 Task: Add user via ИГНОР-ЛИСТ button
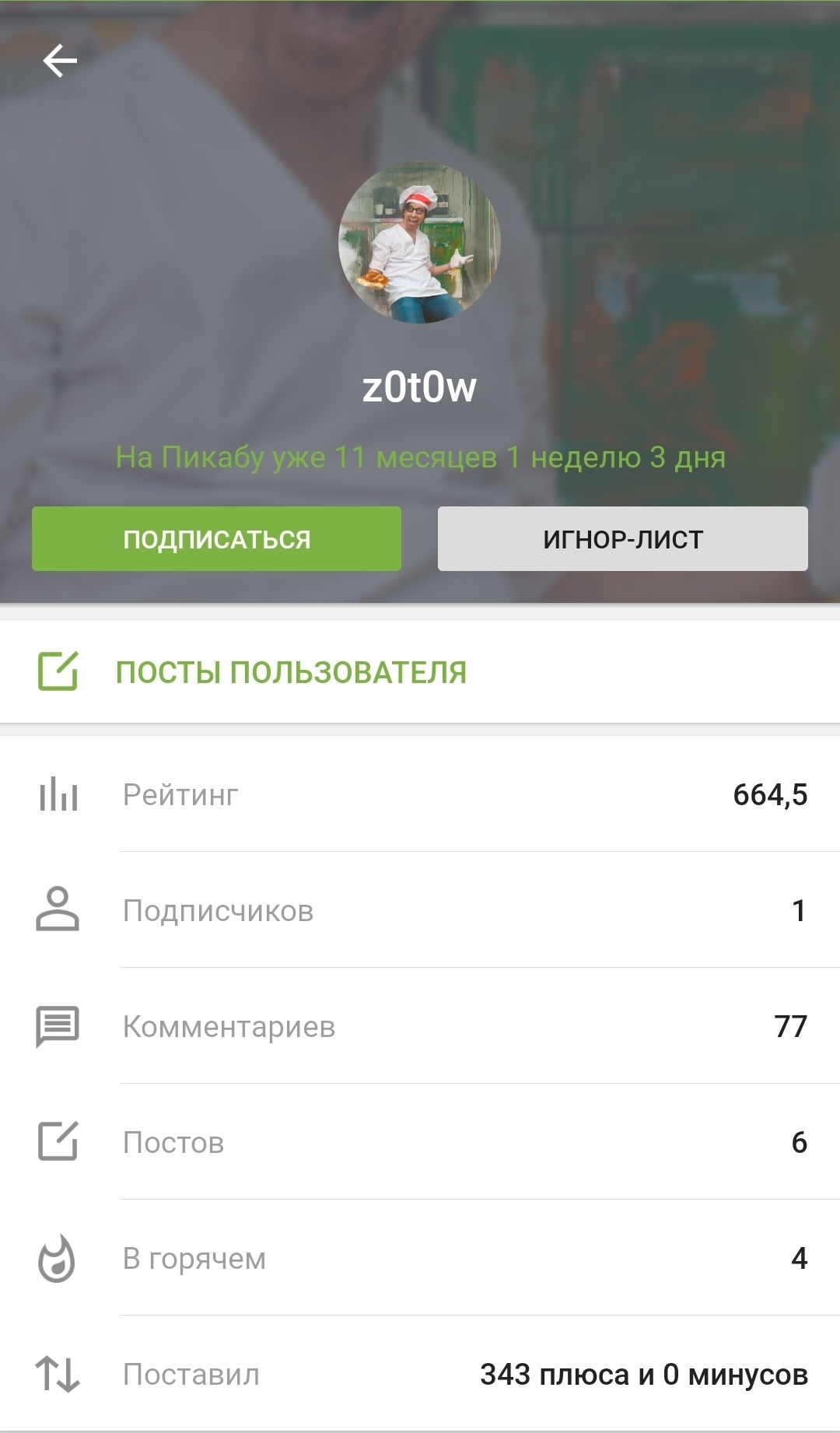[622, 539]
